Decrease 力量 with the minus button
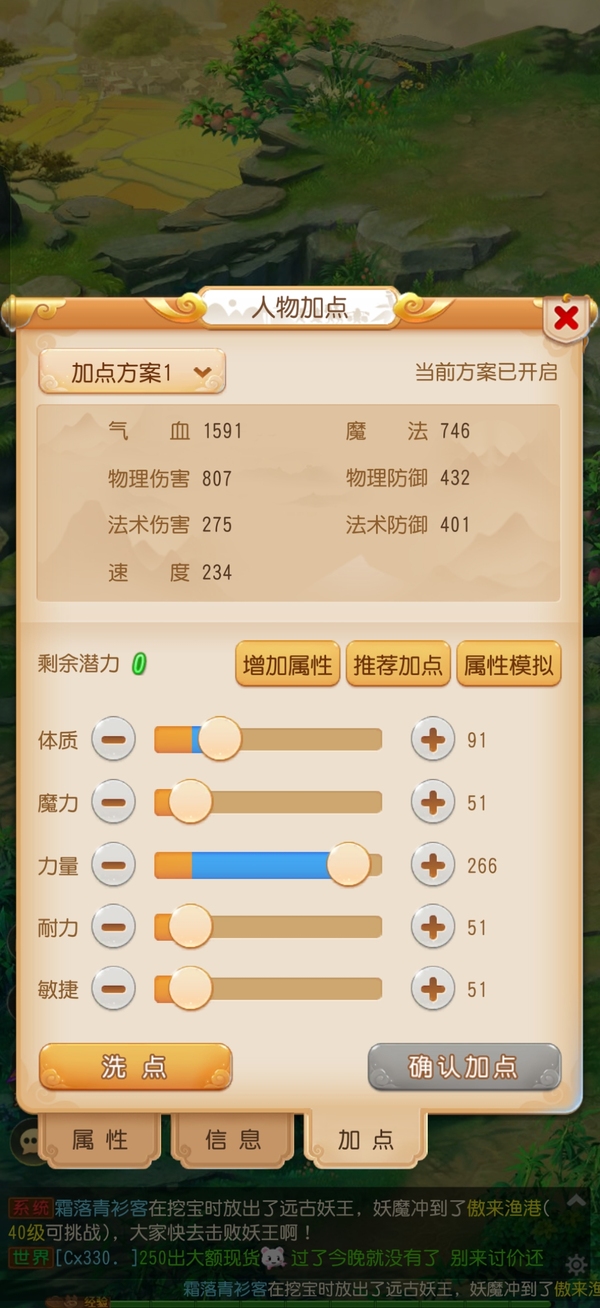Viewport: 600px width, 1308px height. 113,865
